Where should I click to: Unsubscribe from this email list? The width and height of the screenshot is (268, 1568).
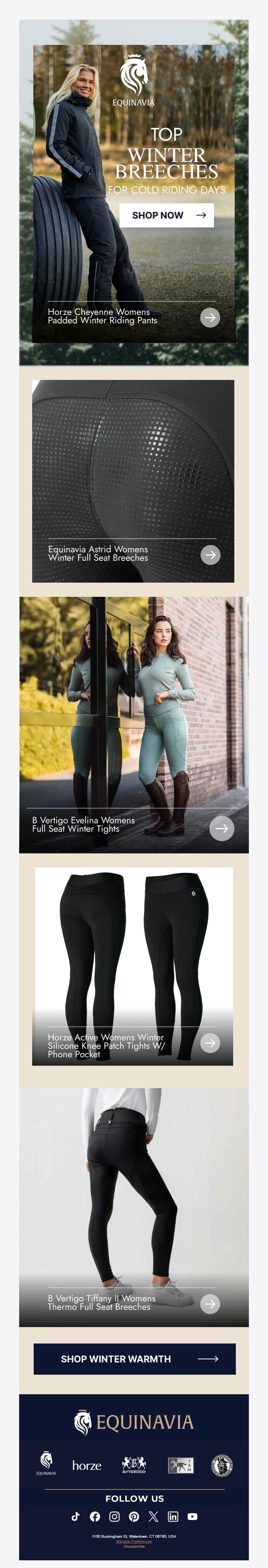(134, 1546)
